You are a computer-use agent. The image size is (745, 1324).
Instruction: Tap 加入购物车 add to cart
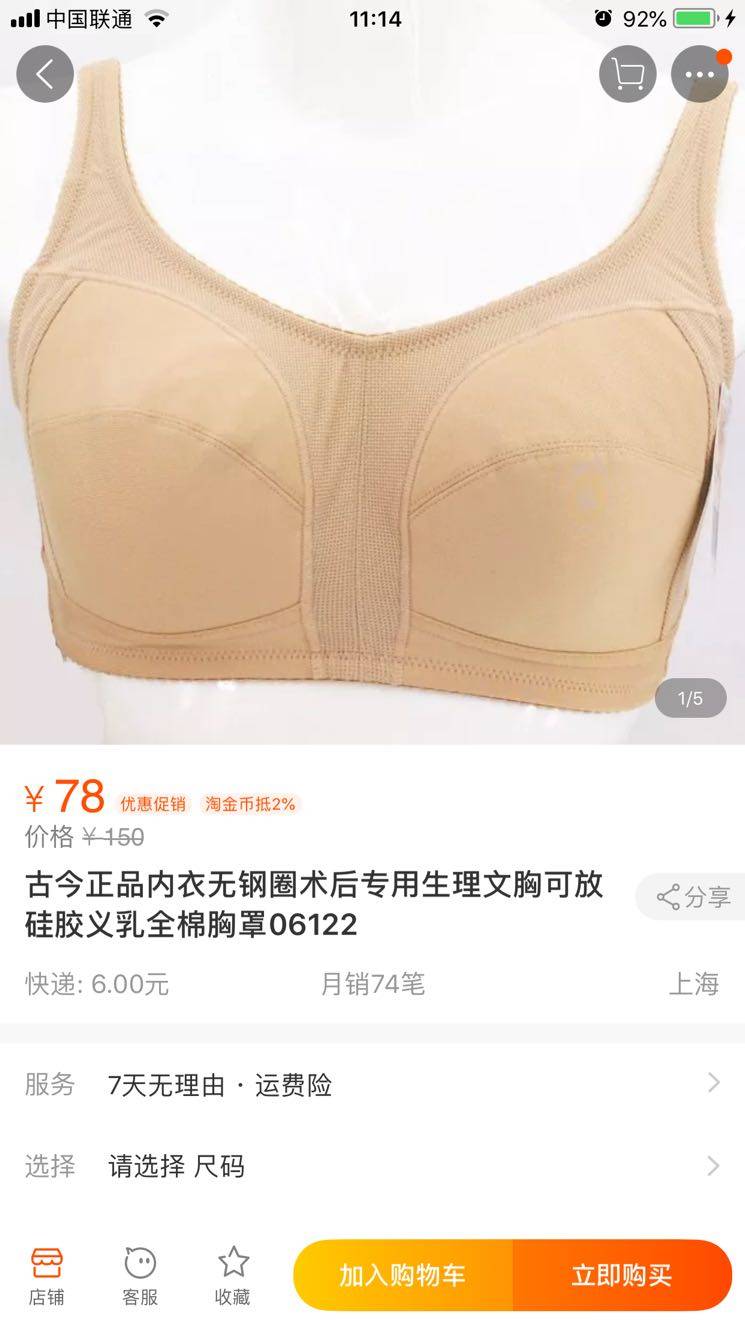(403, 1275)
